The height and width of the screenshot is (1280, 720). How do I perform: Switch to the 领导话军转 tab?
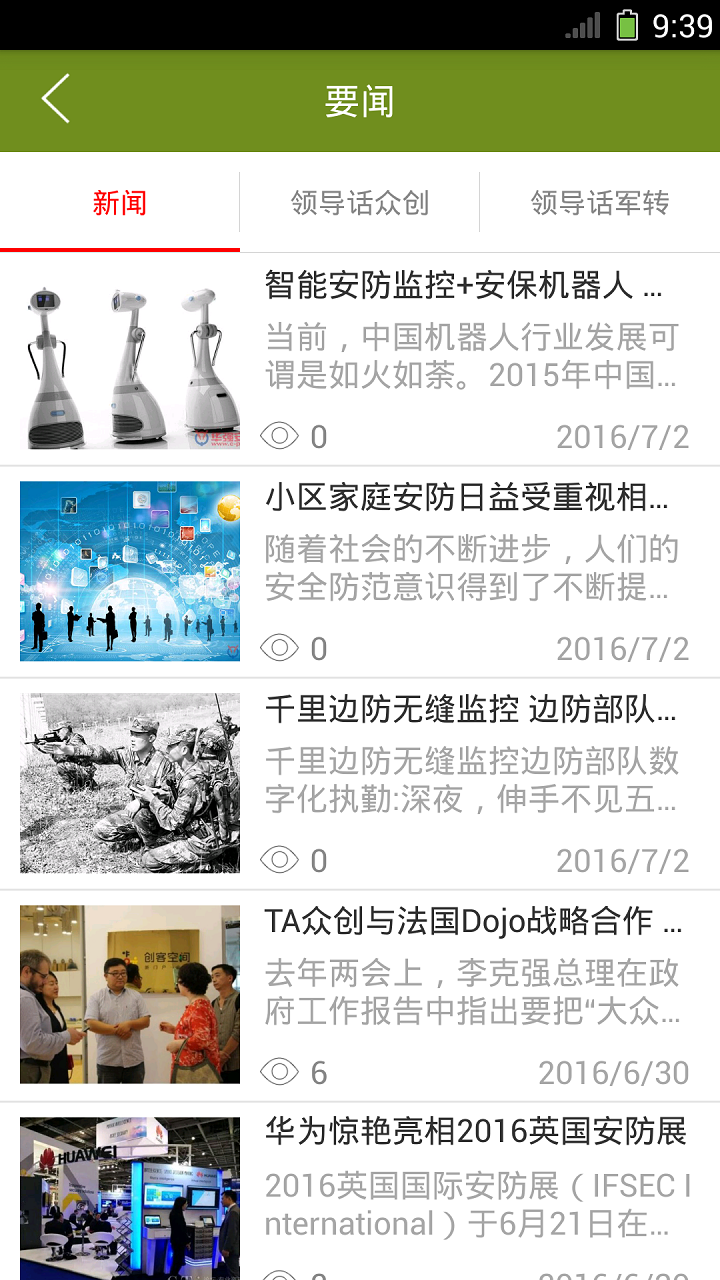point(600,204)
